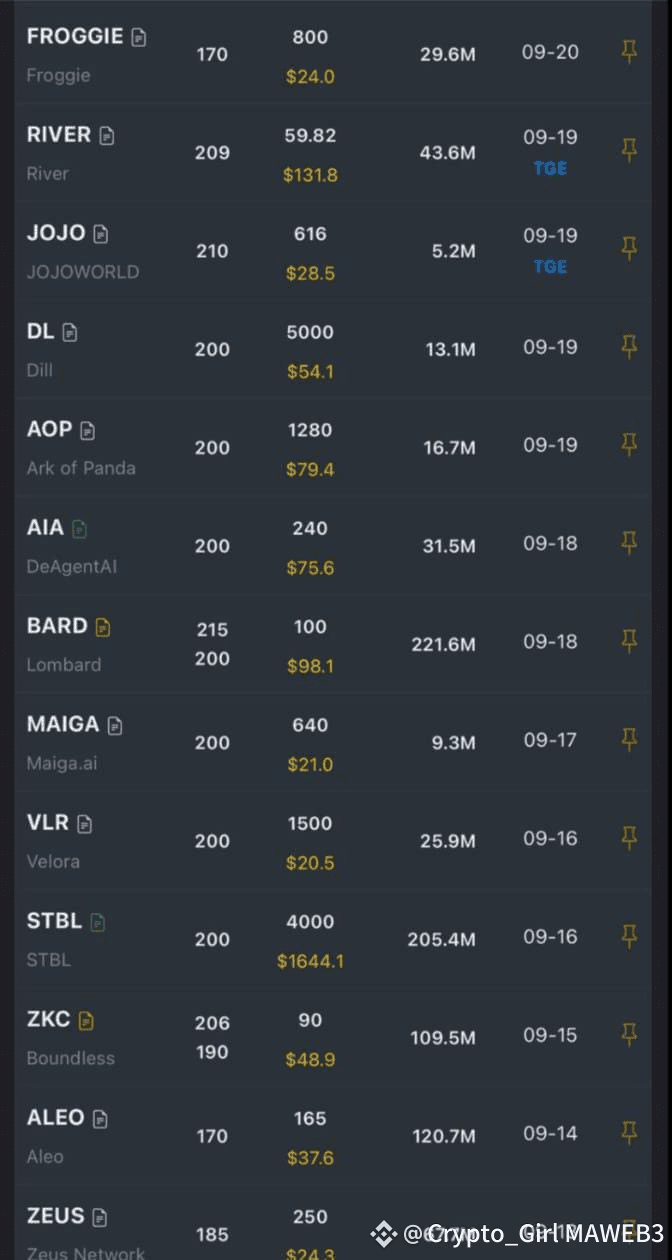Tap the pin icon for MAIGA
Viewport: 672px width, 1260px height.
629,740
